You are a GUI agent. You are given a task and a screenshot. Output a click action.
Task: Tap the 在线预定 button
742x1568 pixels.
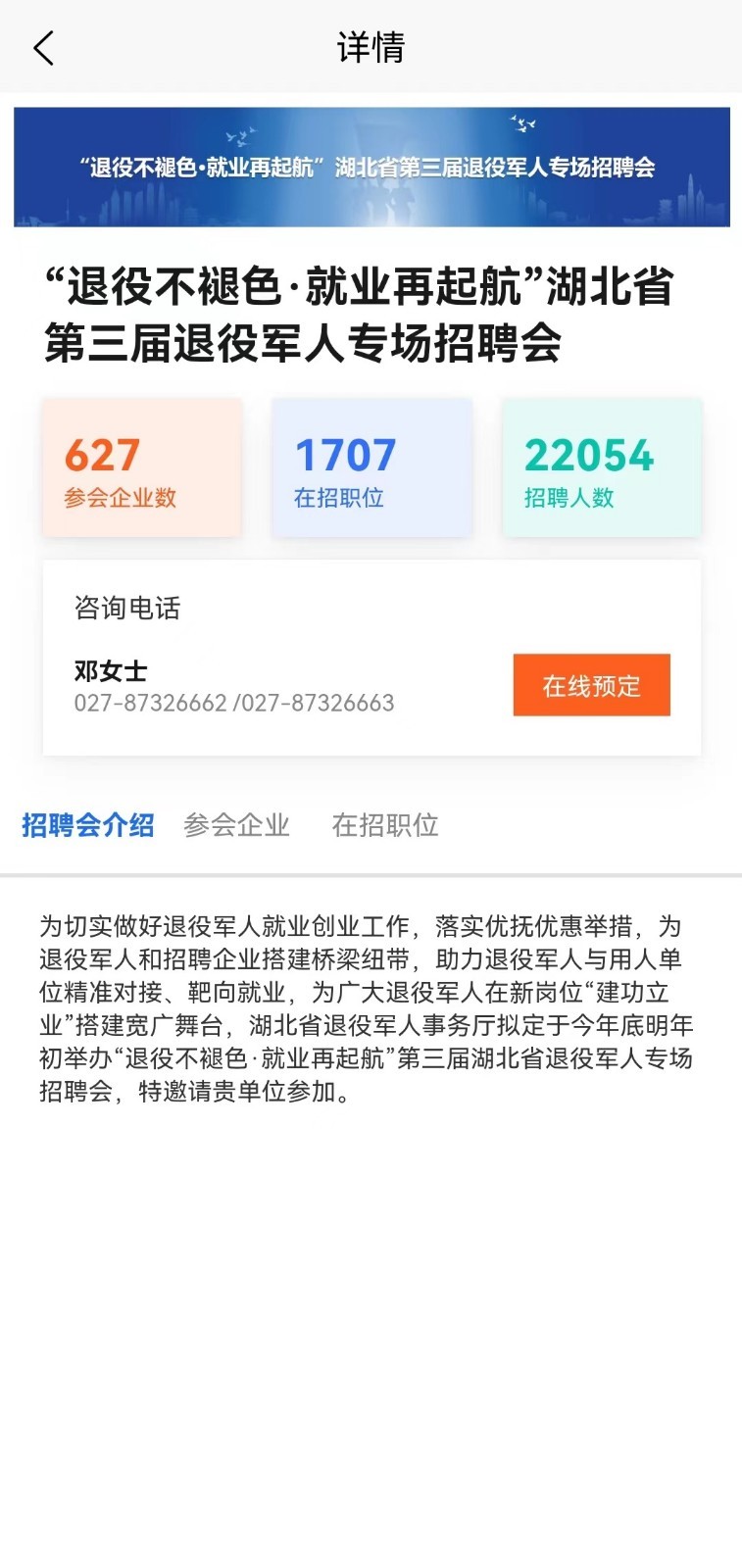tap(591, 685)
